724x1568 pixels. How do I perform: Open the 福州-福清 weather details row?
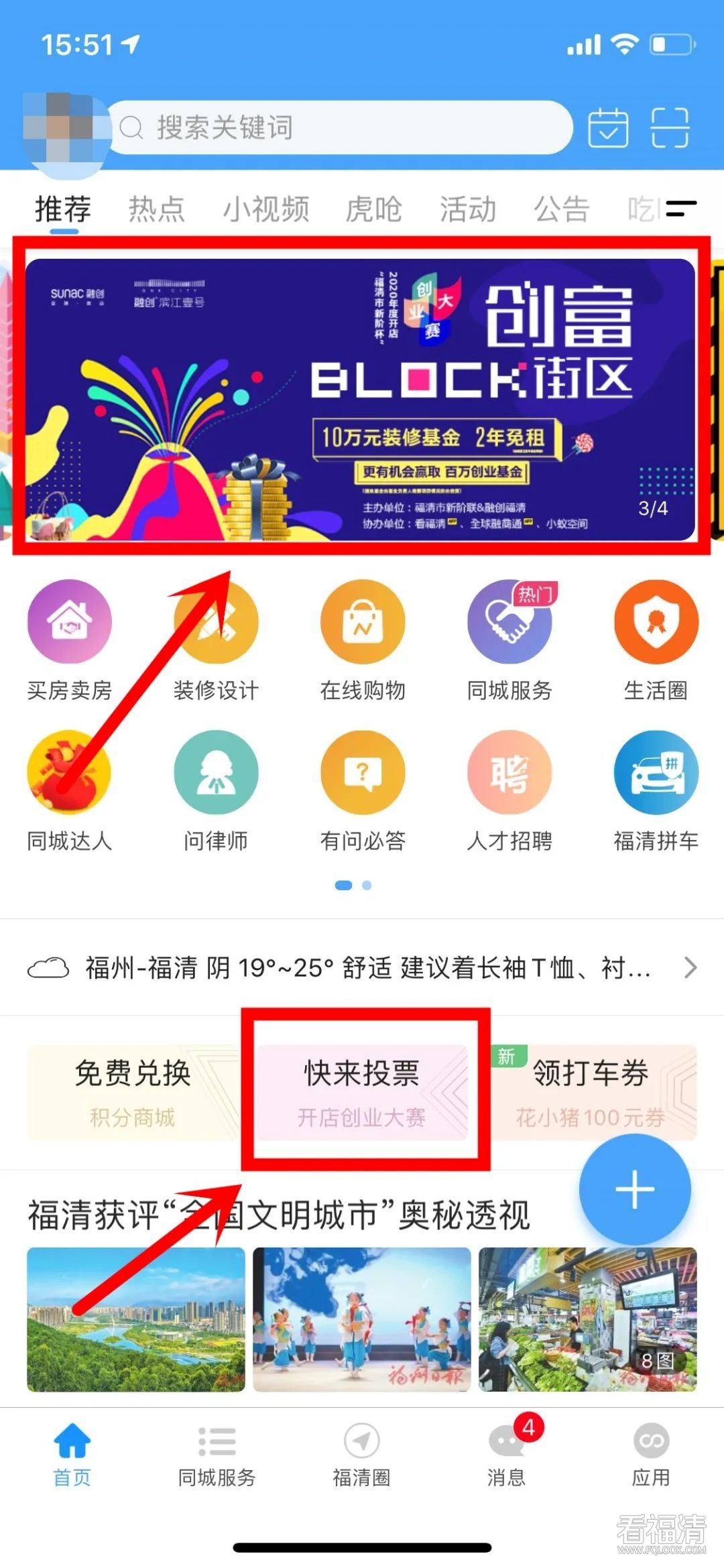click(x=362, y=968)
